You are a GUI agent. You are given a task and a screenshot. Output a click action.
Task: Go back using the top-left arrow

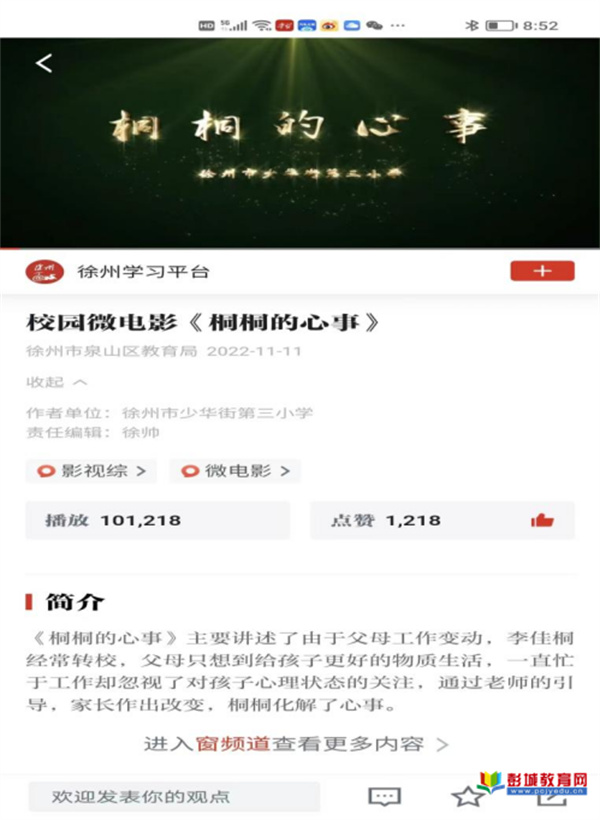pyautogui.click(x=43, y=63)
